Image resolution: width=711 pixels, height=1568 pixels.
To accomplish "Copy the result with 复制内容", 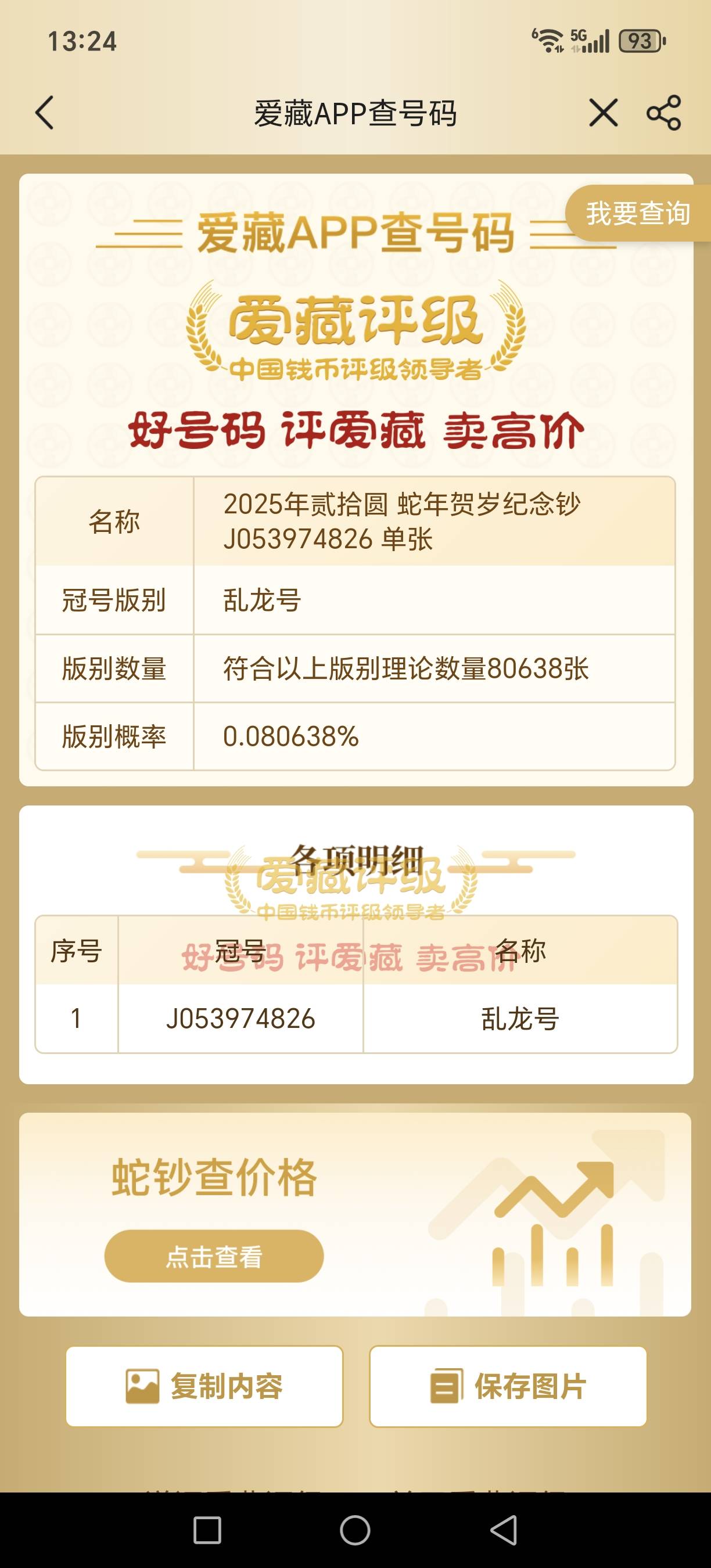I will [204, 1386].
